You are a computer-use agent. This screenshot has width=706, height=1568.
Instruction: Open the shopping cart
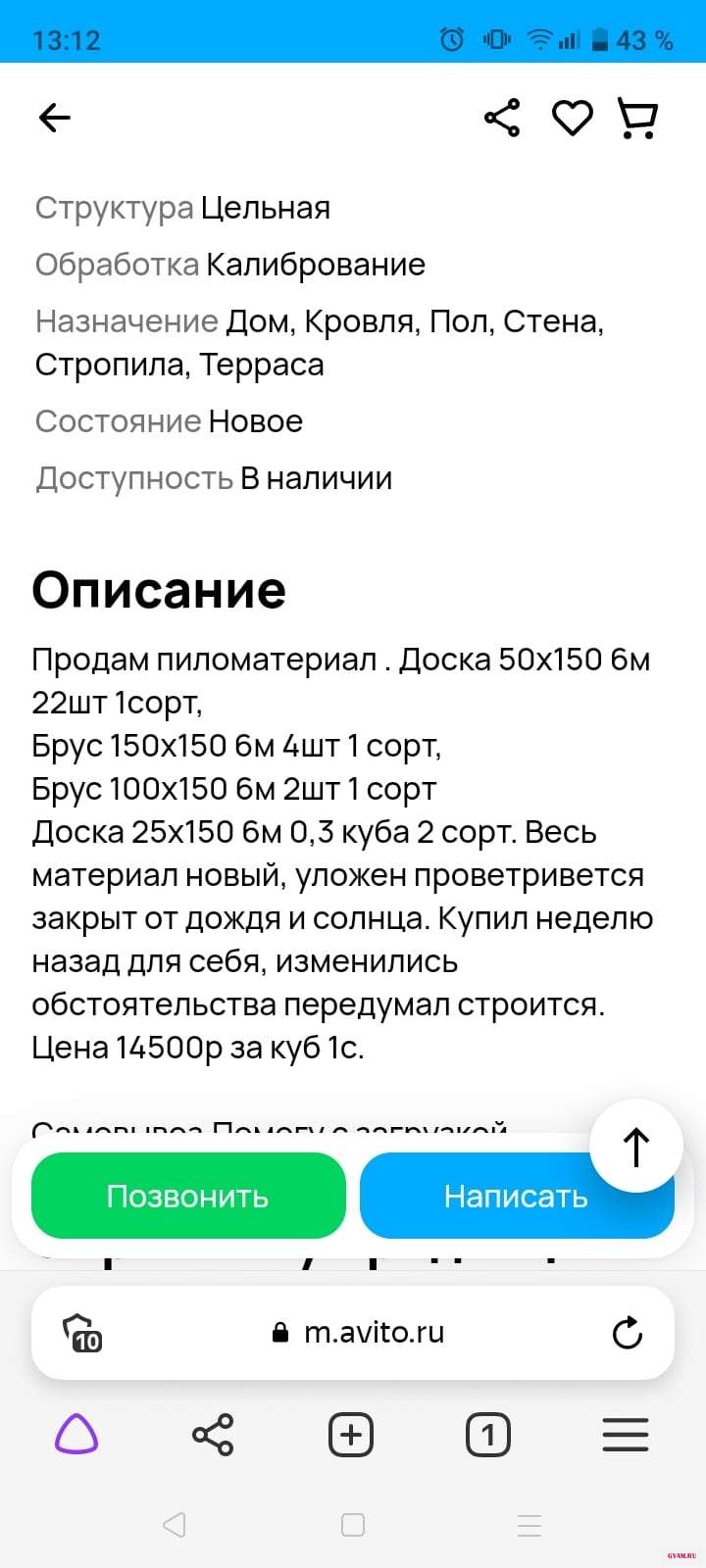[637, 119]
